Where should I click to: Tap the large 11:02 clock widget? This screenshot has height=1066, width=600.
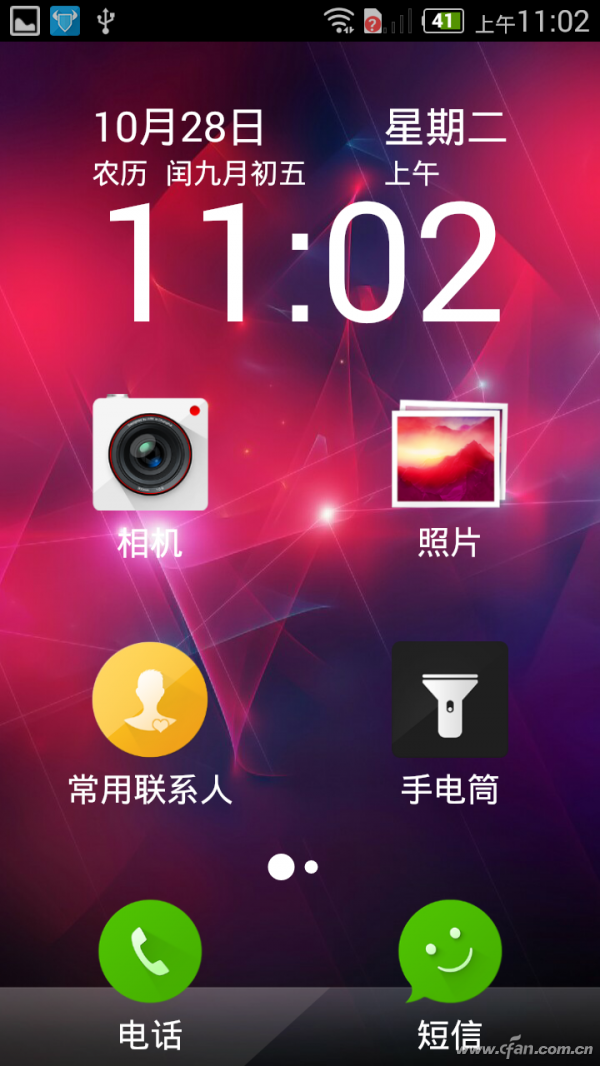[x=300, y=262]
